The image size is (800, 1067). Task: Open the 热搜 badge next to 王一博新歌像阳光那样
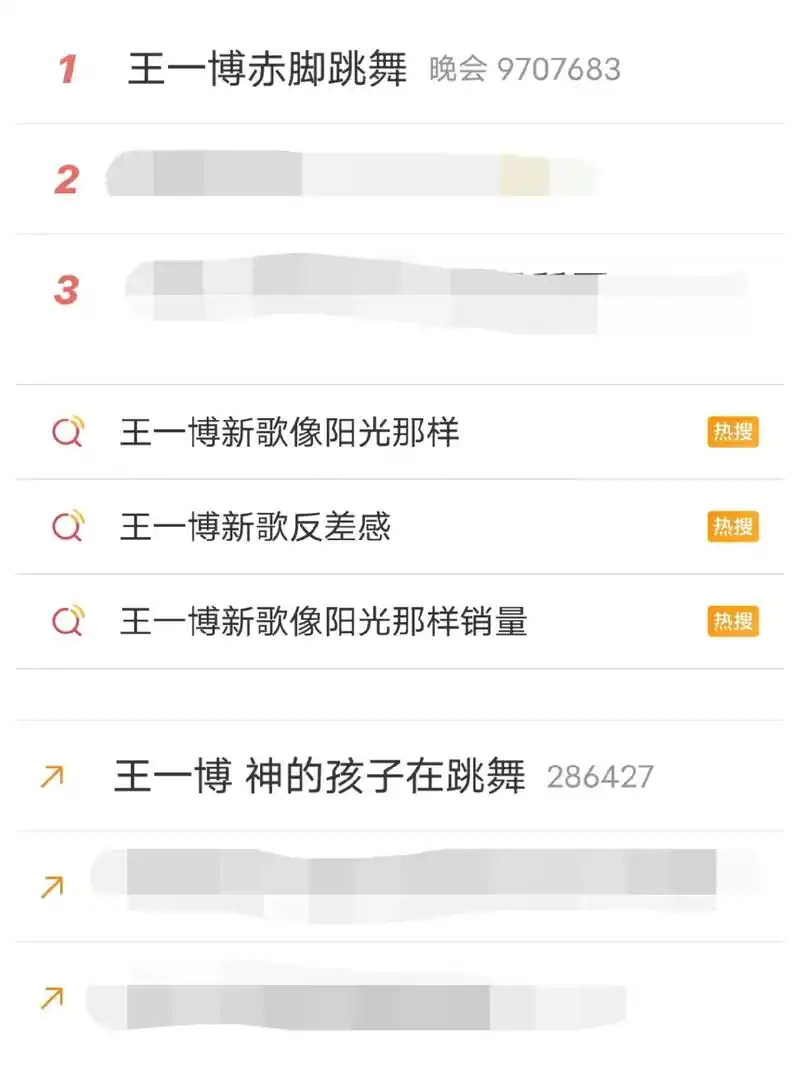click(733, 431)
